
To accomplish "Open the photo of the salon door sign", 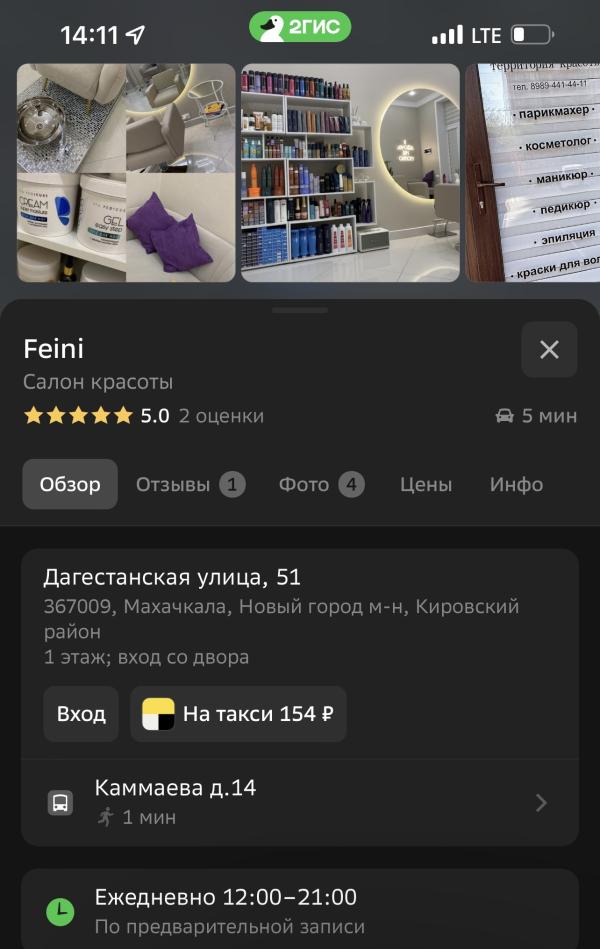I will (532, 173).
